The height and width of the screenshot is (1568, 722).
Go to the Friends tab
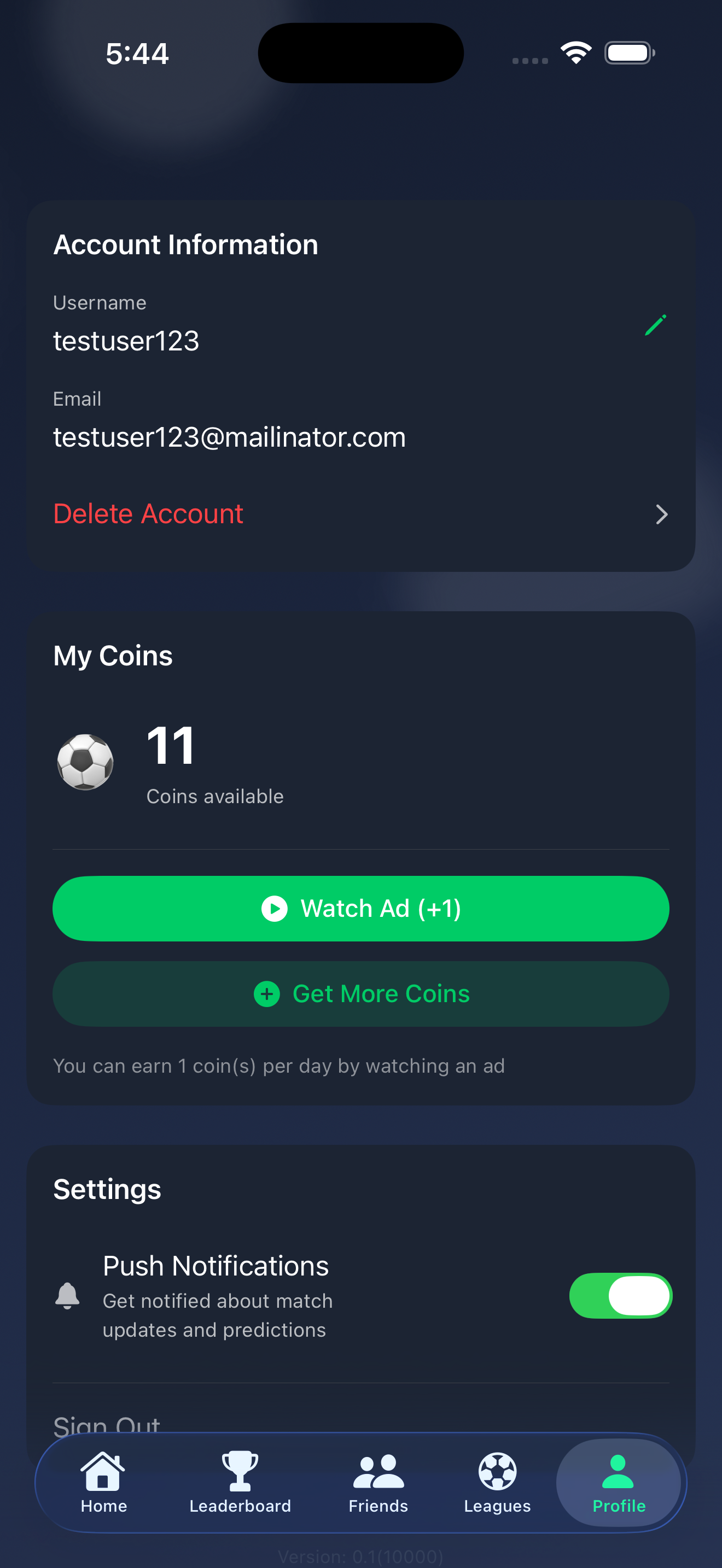(x=378, y=1483)
